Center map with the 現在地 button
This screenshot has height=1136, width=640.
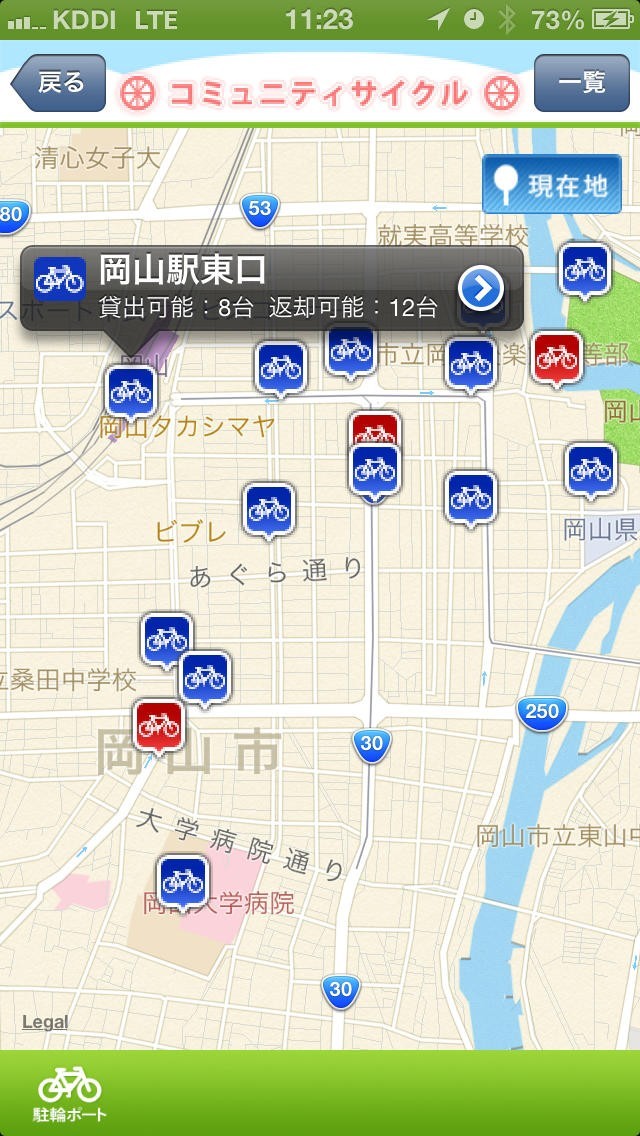(552, 185)
